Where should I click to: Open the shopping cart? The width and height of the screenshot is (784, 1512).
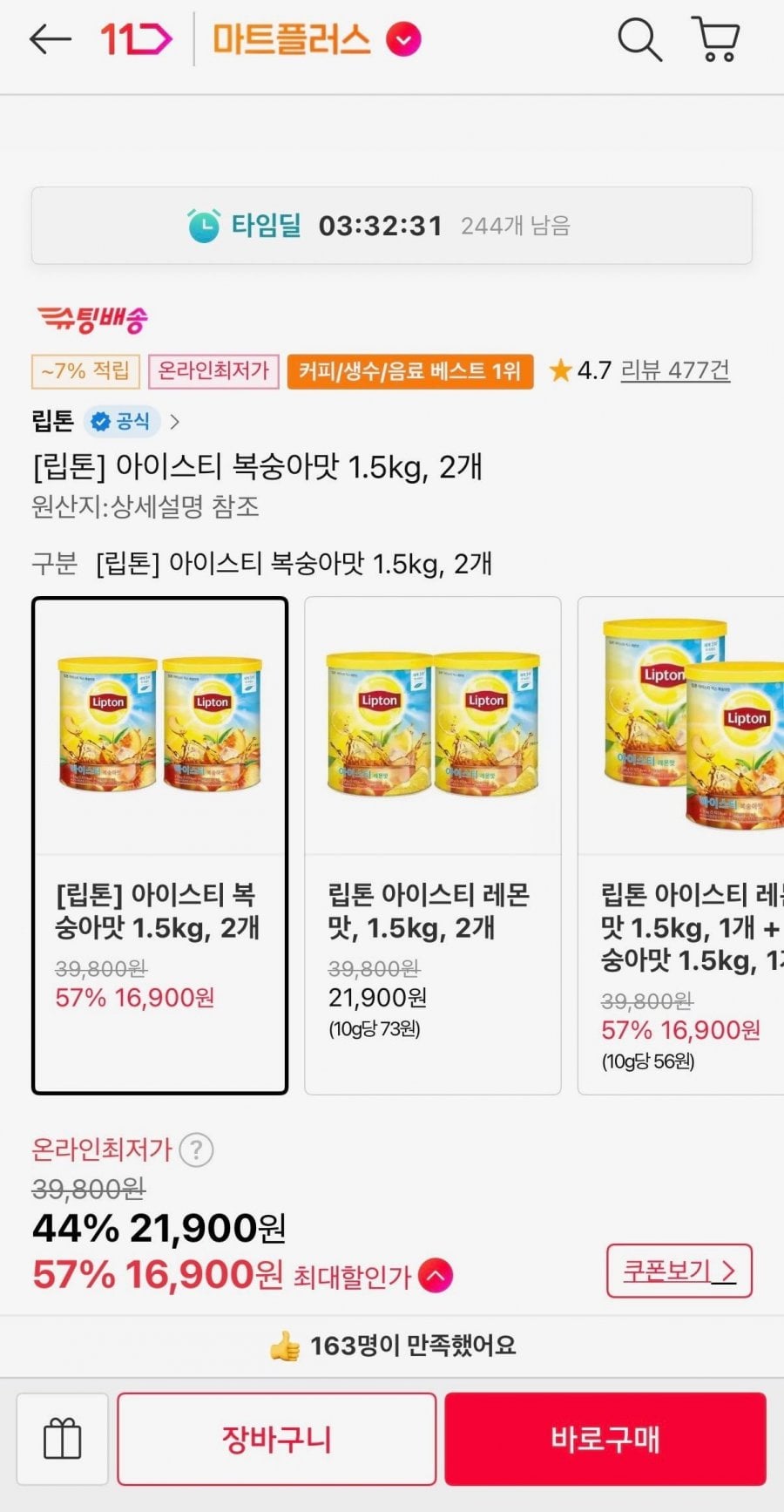(x=716, y=39)
